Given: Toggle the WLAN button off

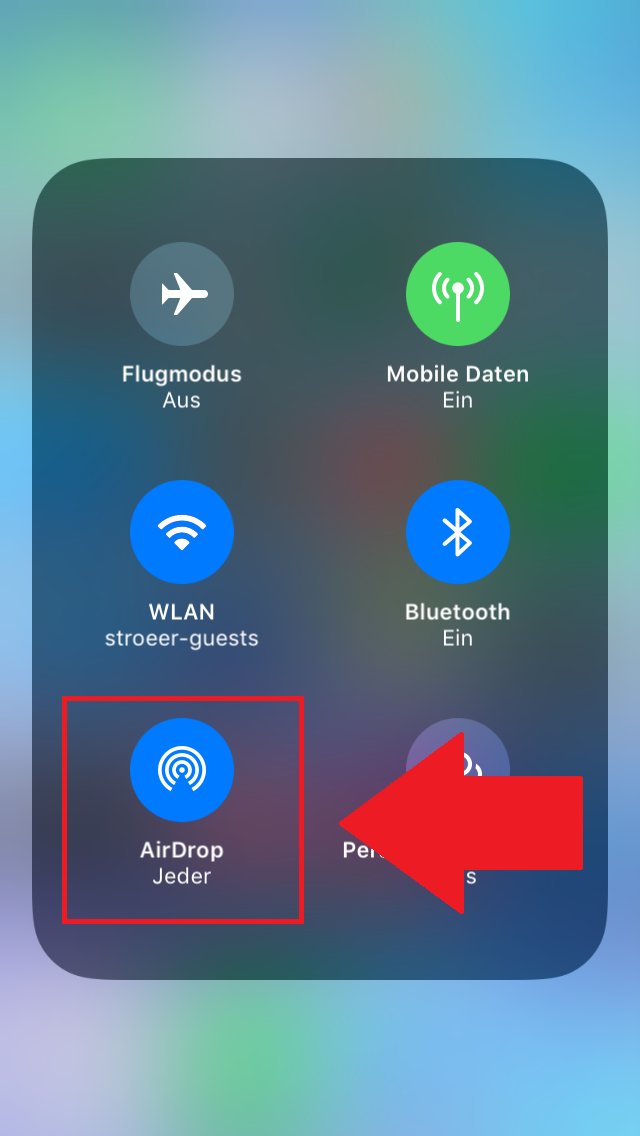Looking at the screenshot, I should (x=182, y=532).
